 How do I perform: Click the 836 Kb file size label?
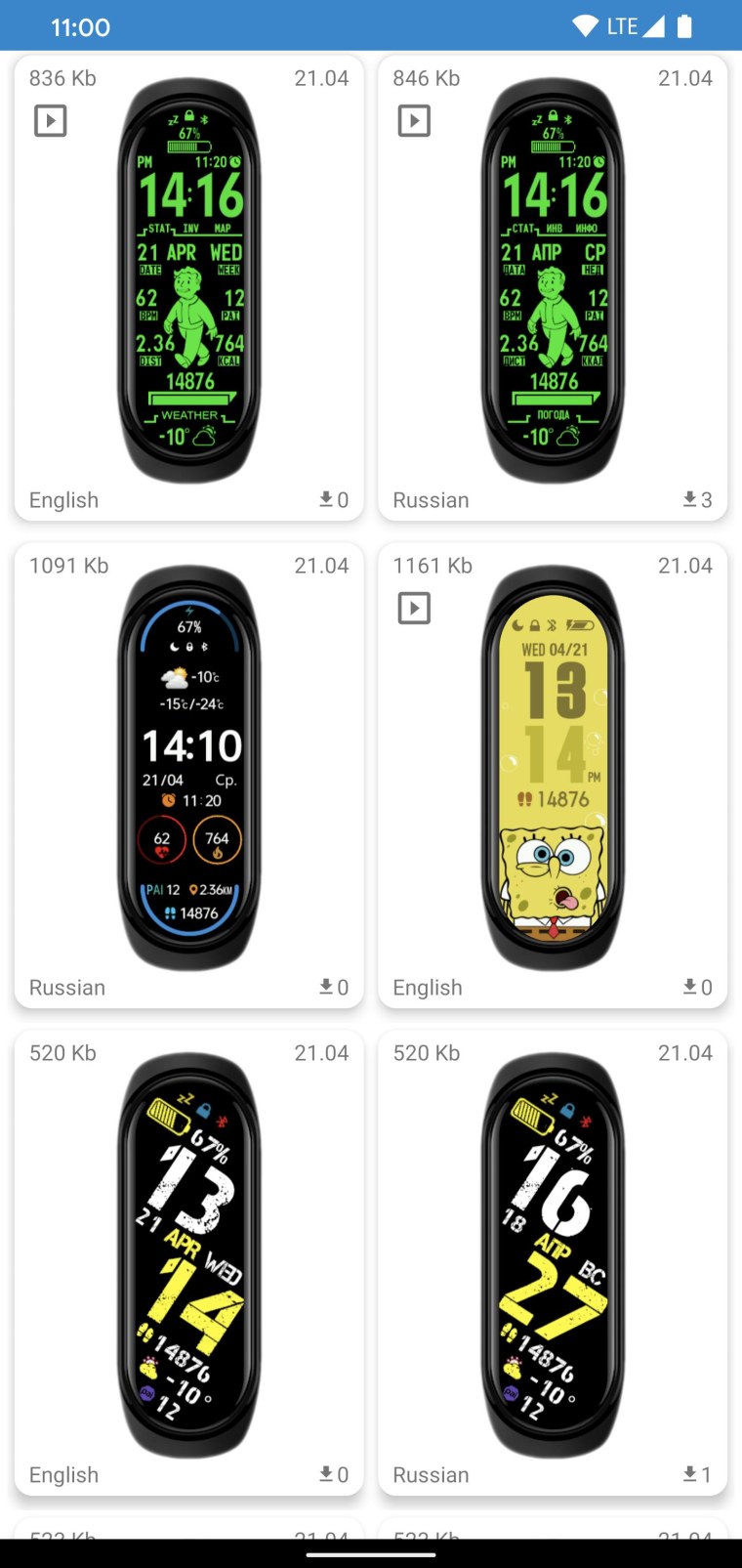pos(62,78)
